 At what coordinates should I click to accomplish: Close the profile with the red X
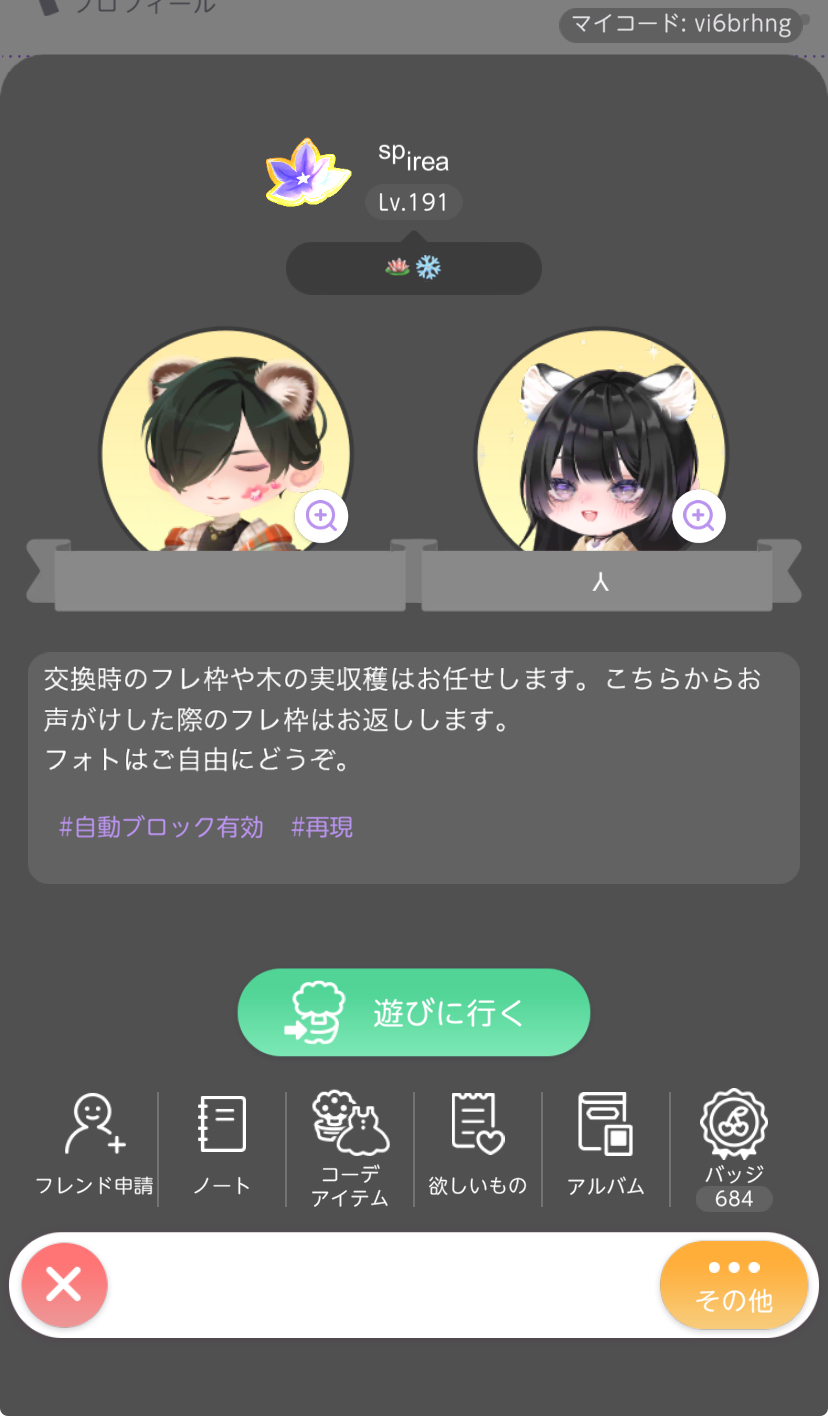tap(64, 1284)
